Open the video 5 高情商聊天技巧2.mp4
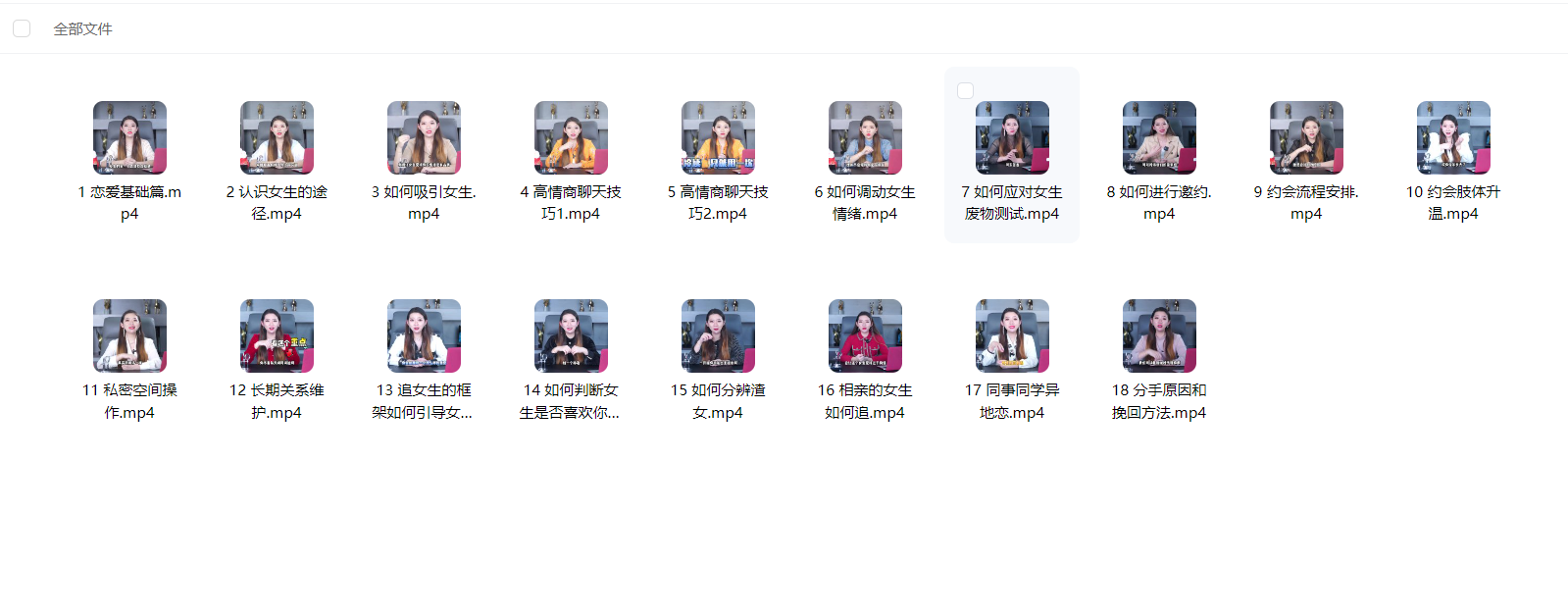This screenshot has height=615, width=1568. click(x=718, y=138)
